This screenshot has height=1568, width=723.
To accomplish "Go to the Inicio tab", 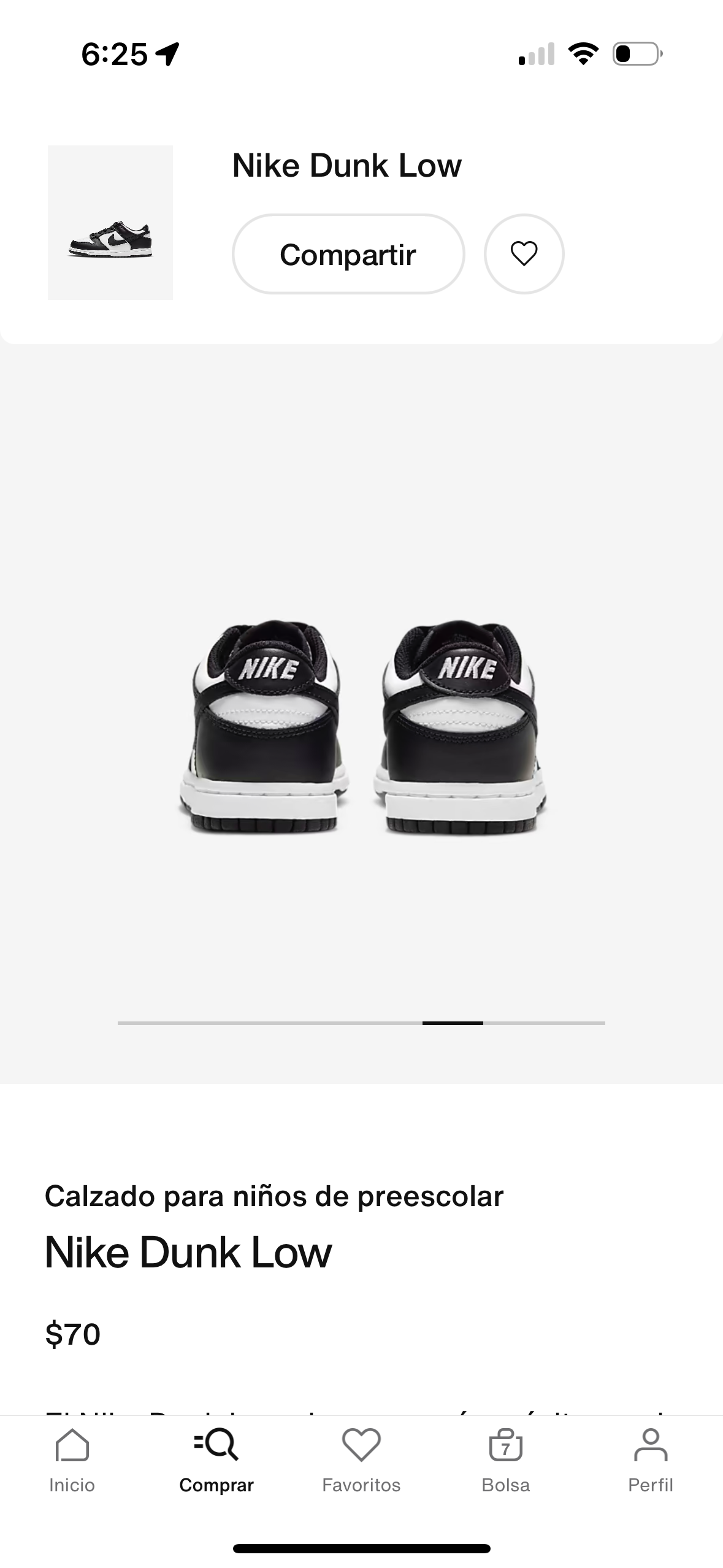I will click(72, 1461).
